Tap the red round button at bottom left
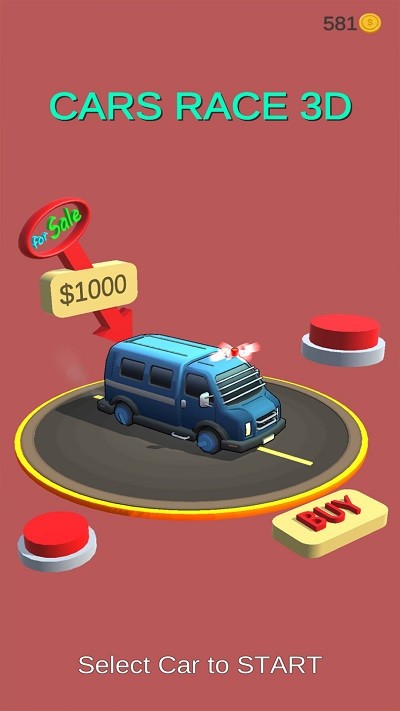Image resolution: width=400 pixels, height=711 pixels. (x=57, y=541)
